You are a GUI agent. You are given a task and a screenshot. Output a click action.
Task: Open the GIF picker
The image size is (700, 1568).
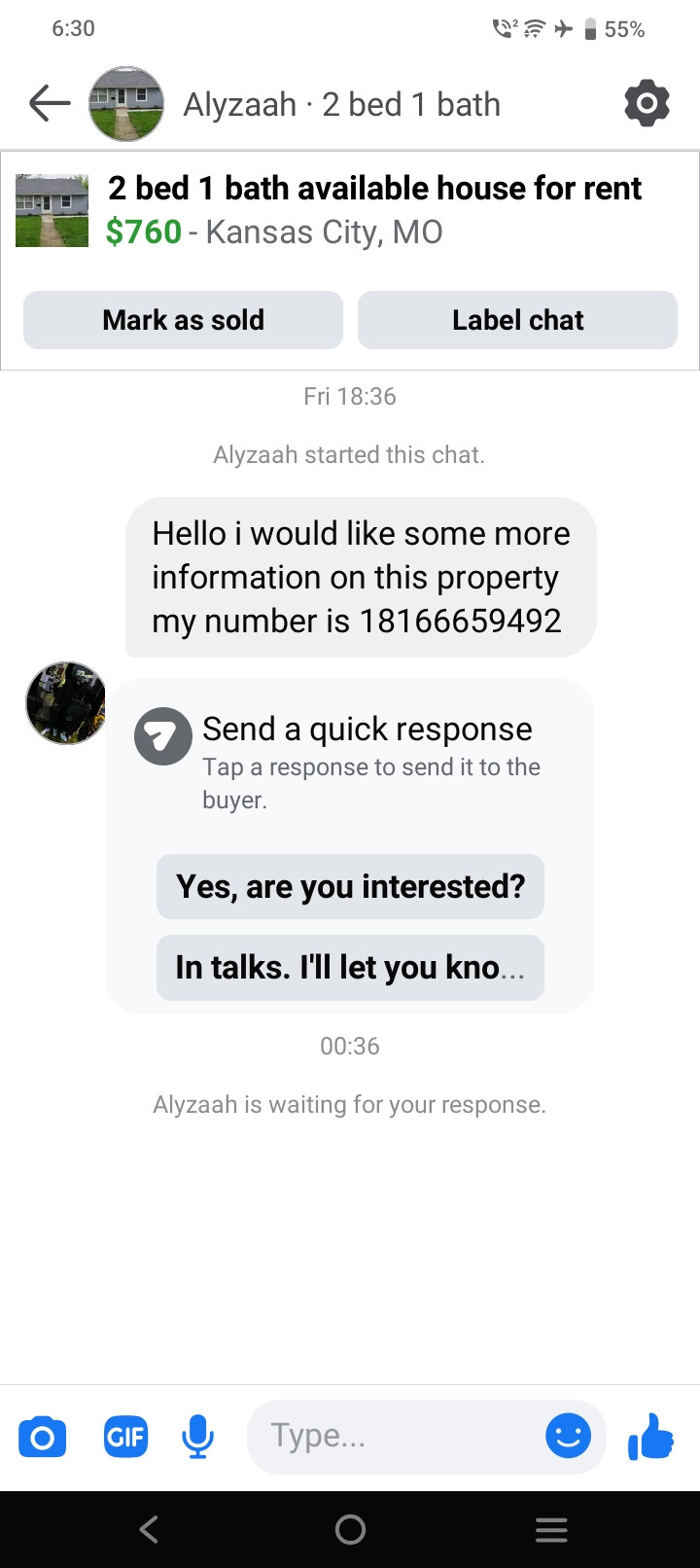click(x=125, y=1437)
